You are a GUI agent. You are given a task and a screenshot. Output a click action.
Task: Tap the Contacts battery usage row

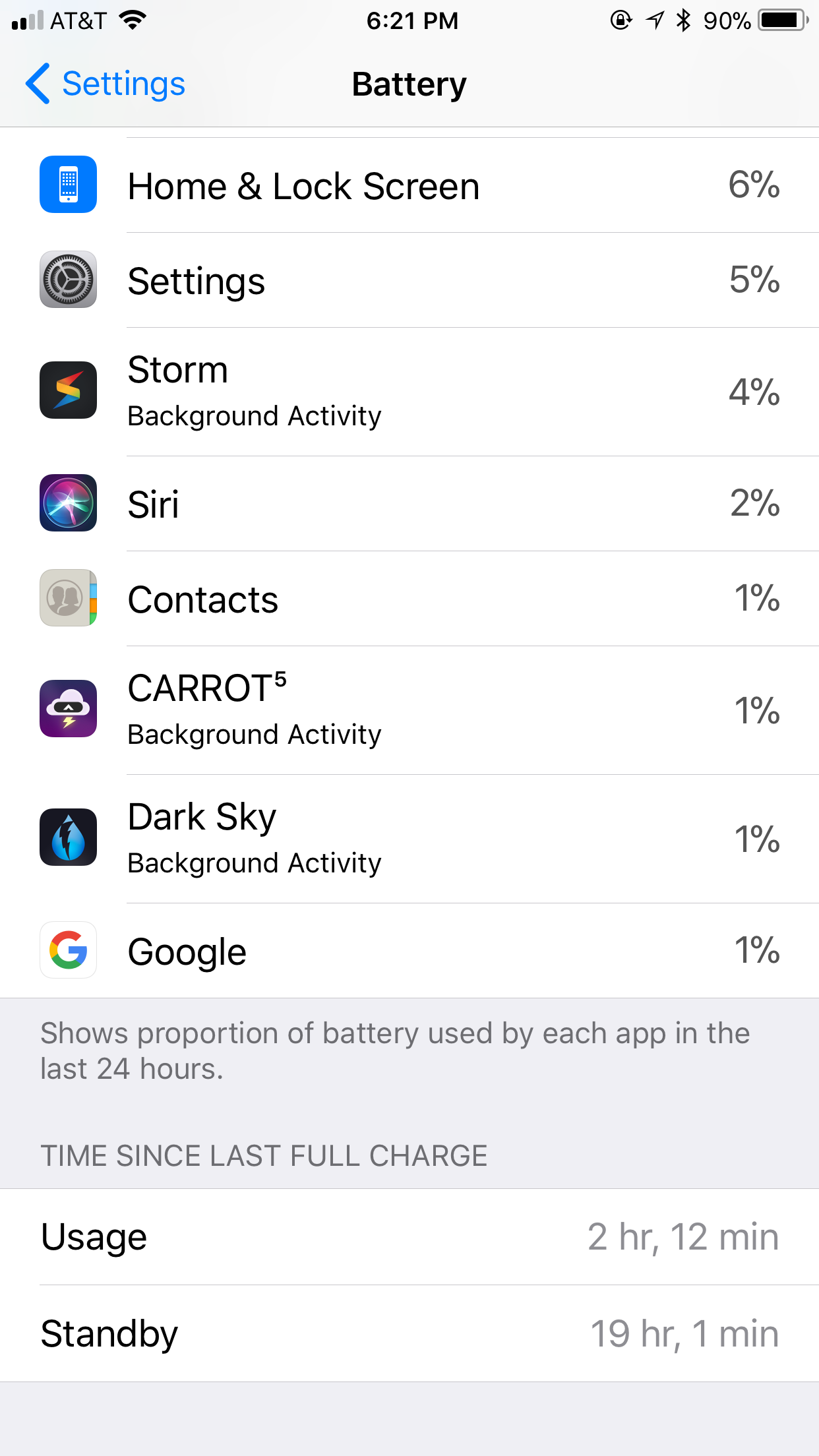tap(409, 599)
